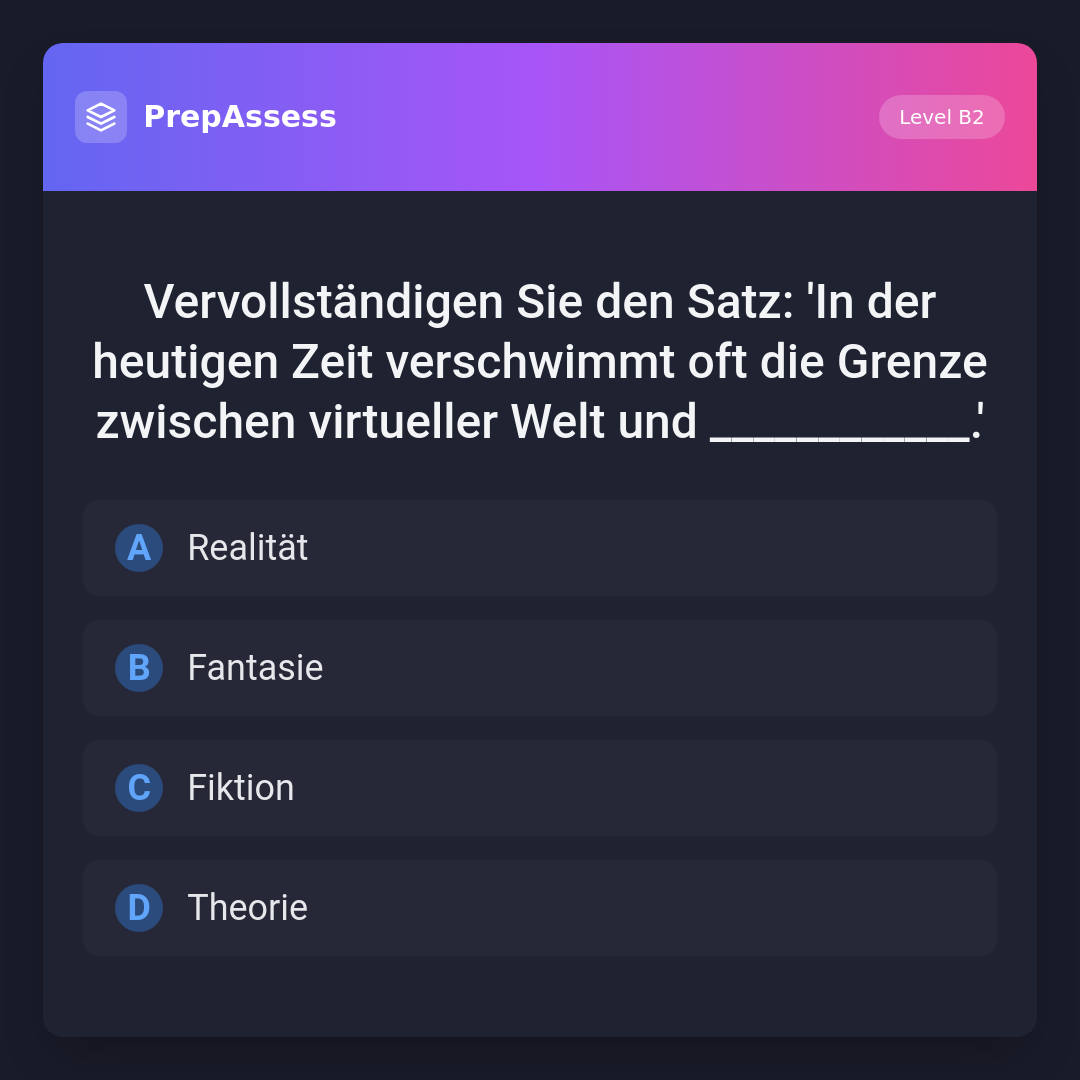Select answer A, Realität
1080x1080 pixels.
click(x=540, y=548)
